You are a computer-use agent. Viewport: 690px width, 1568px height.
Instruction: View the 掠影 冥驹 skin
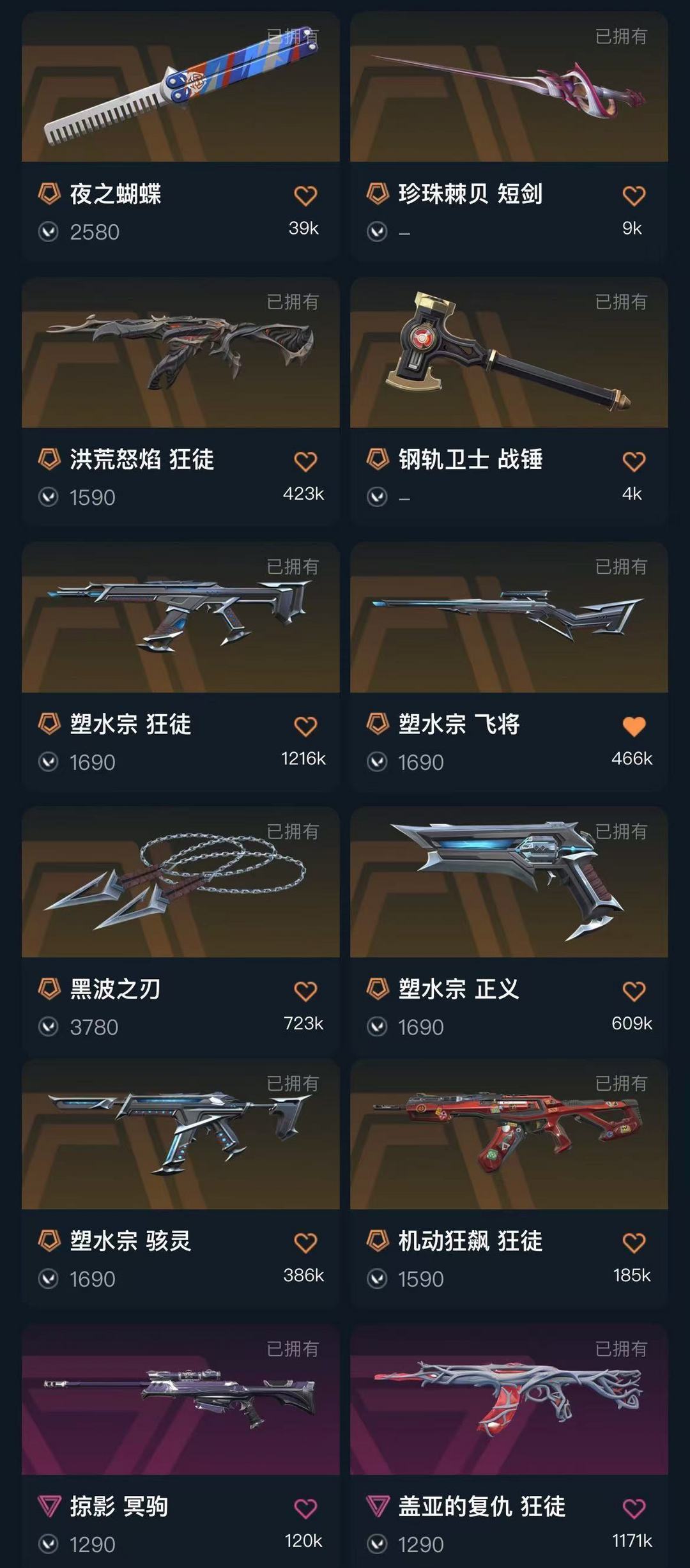click(180, 1446)
